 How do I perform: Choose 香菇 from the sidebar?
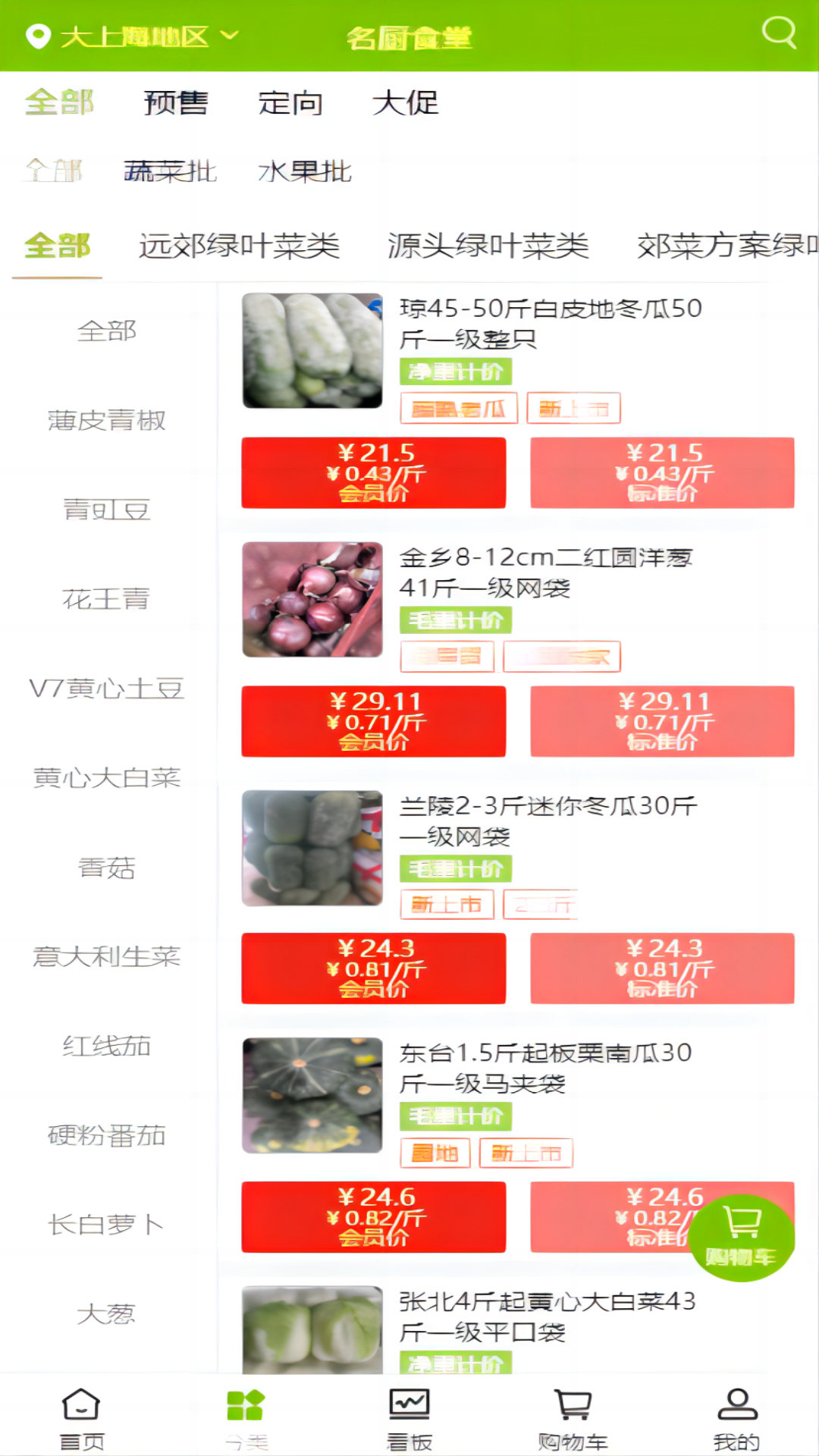[x=106, y=868]
